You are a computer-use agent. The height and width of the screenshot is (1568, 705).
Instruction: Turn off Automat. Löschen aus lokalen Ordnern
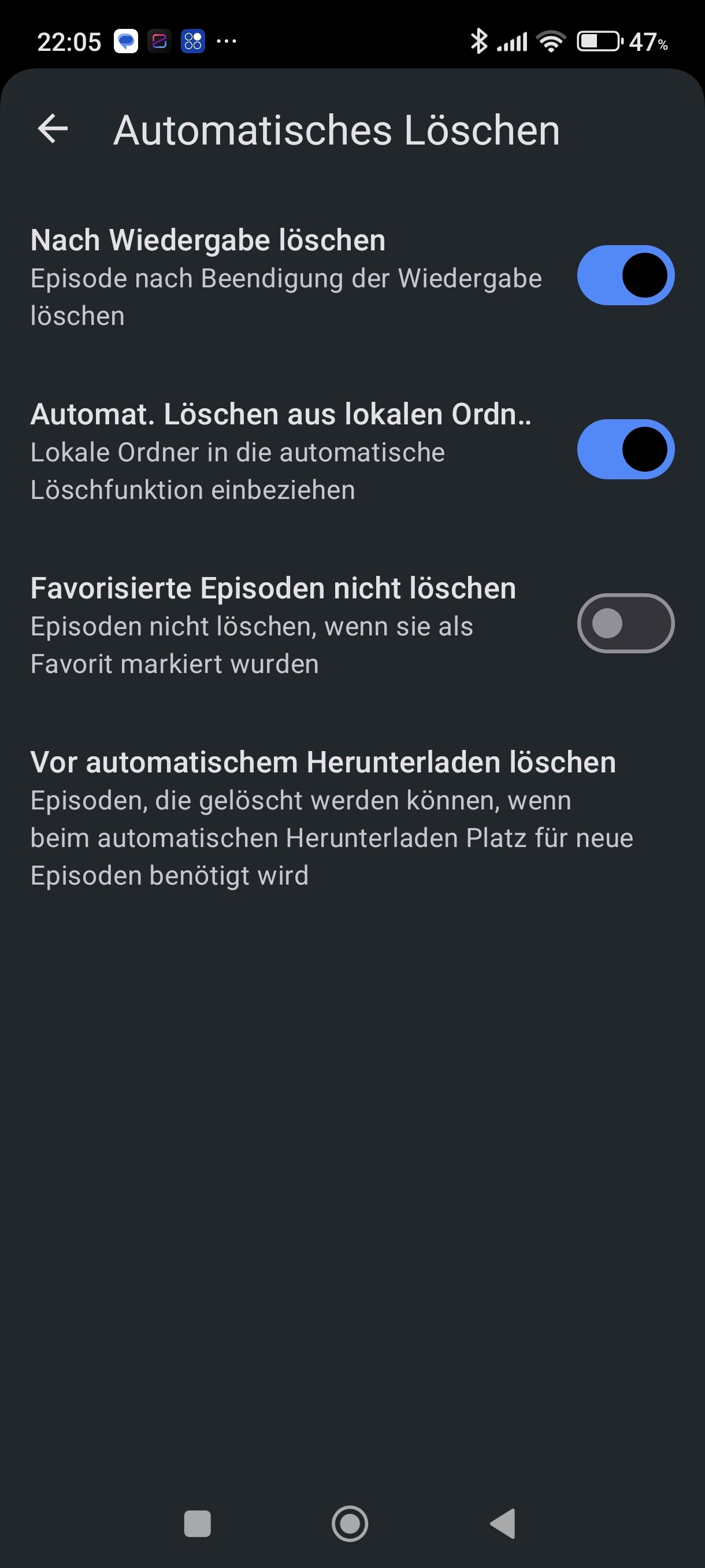[x=625, y=449]
